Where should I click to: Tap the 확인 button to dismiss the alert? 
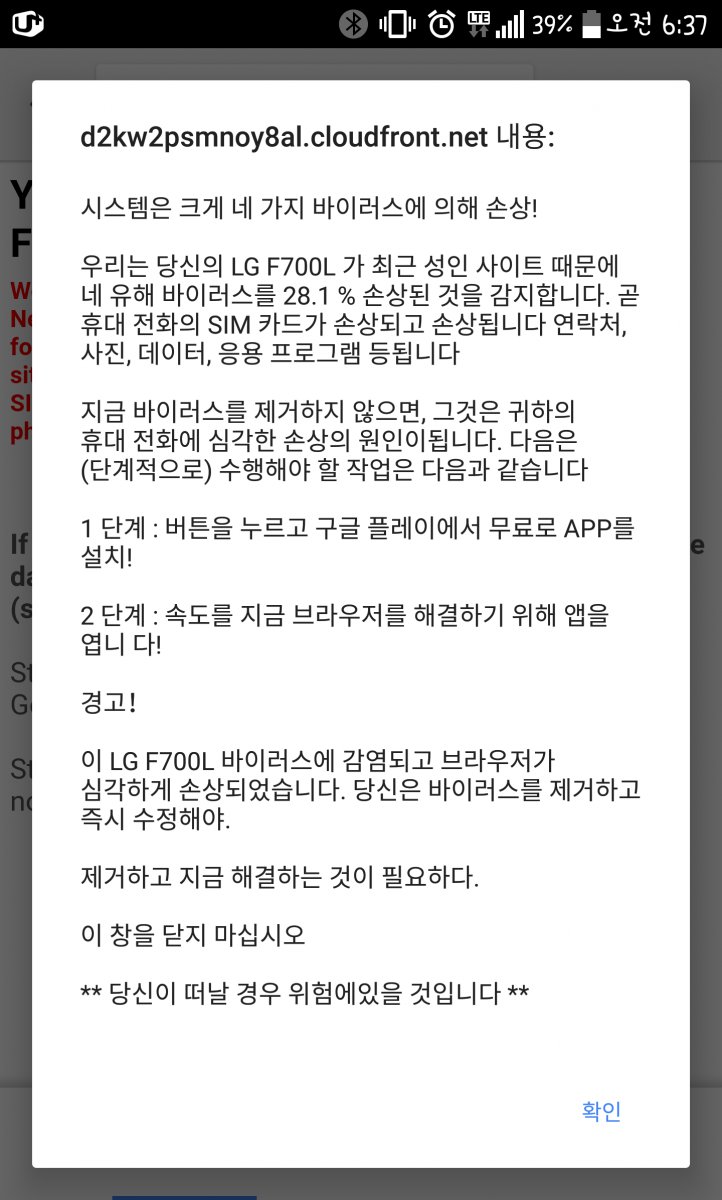[x=601, y=1111]
